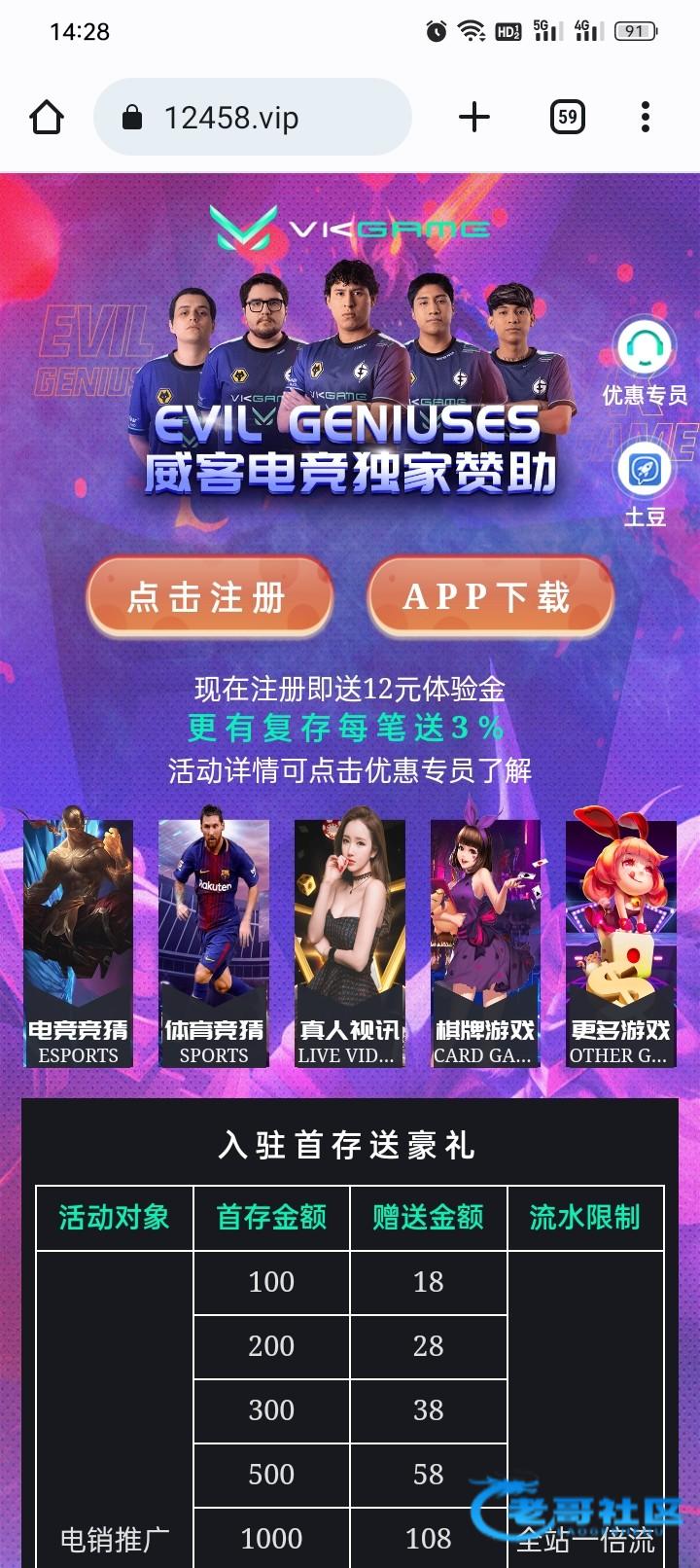Tap the 12458.vip address bar
700x1568 pixels.
click(253, 118)
